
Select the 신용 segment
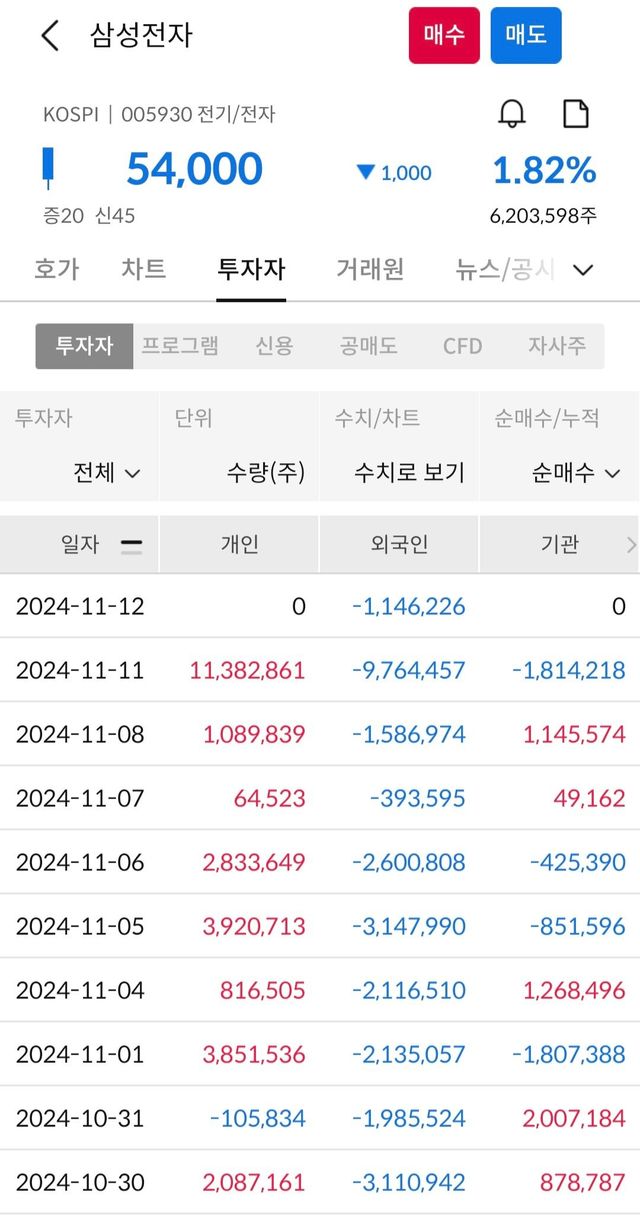click(x=274, y=346)
